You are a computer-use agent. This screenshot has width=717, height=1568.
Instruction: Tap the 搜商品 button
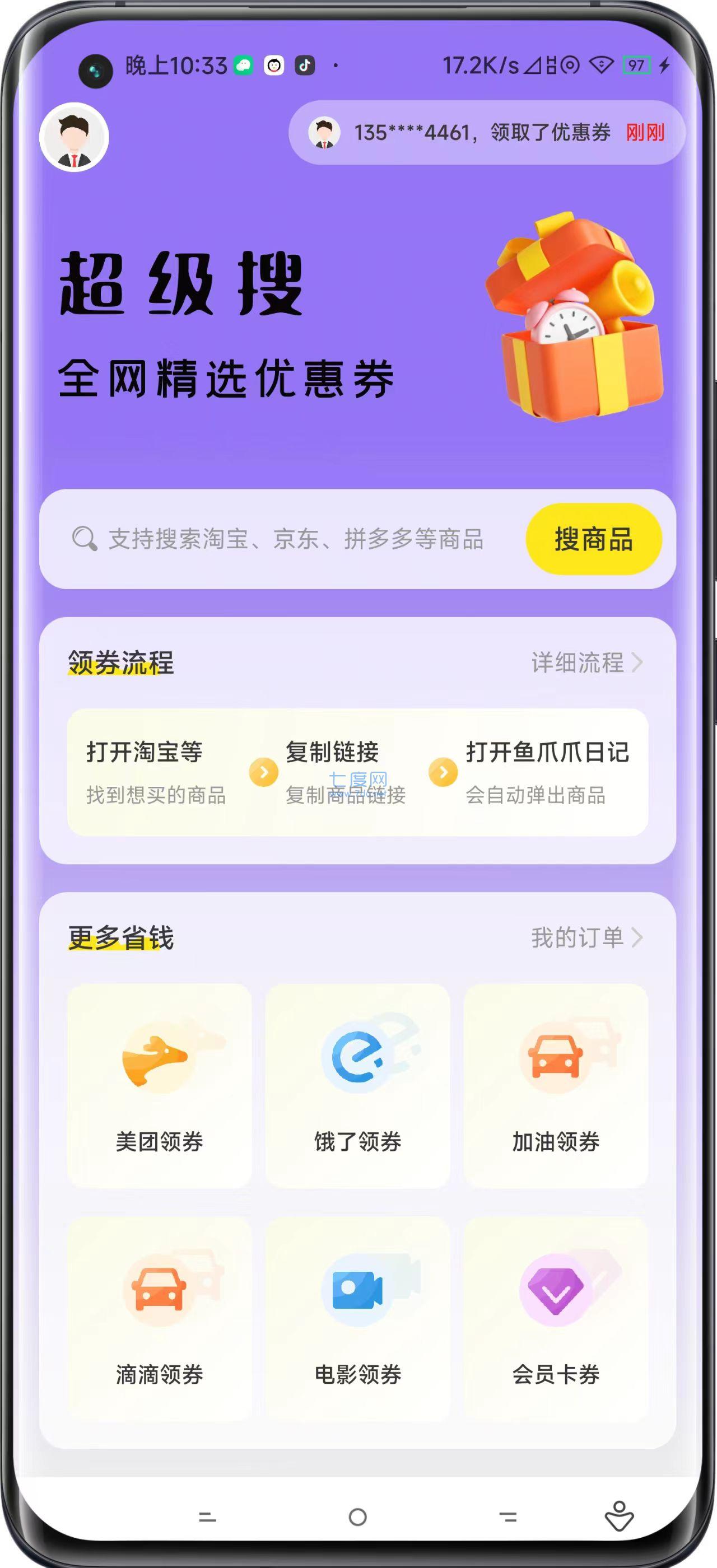click(593, 539)
